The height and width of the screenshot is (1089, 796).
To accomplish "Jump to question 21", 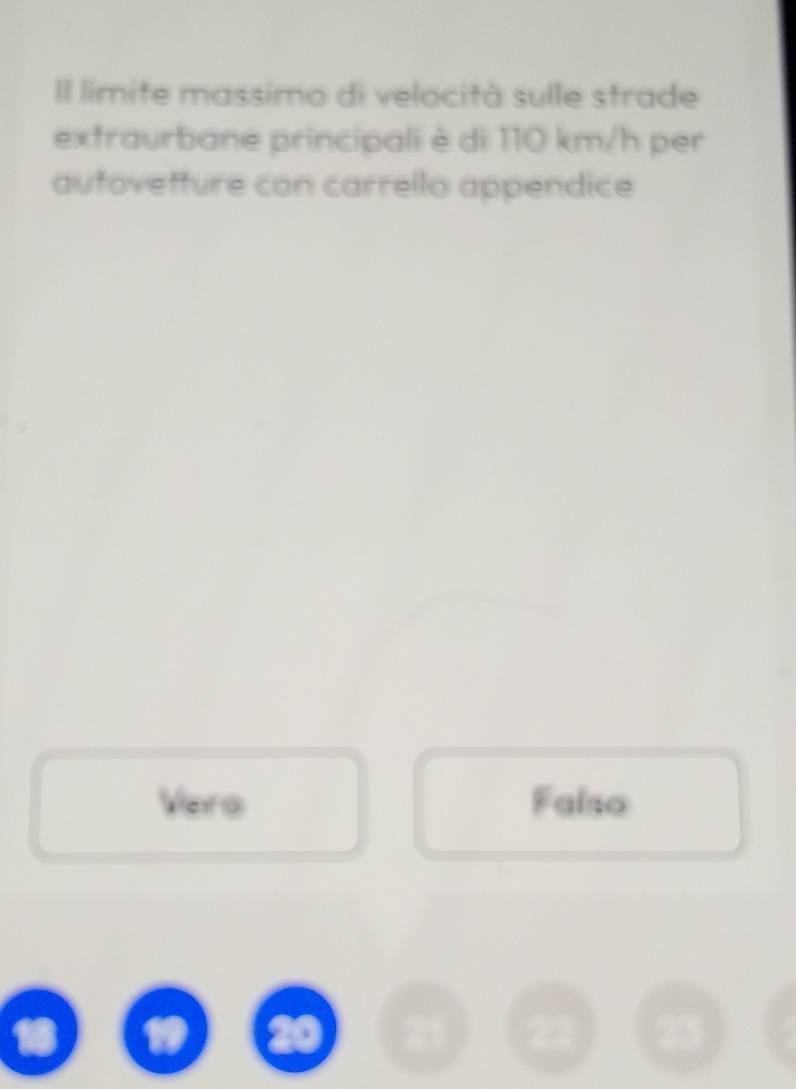I will [x=419, y=1030].
